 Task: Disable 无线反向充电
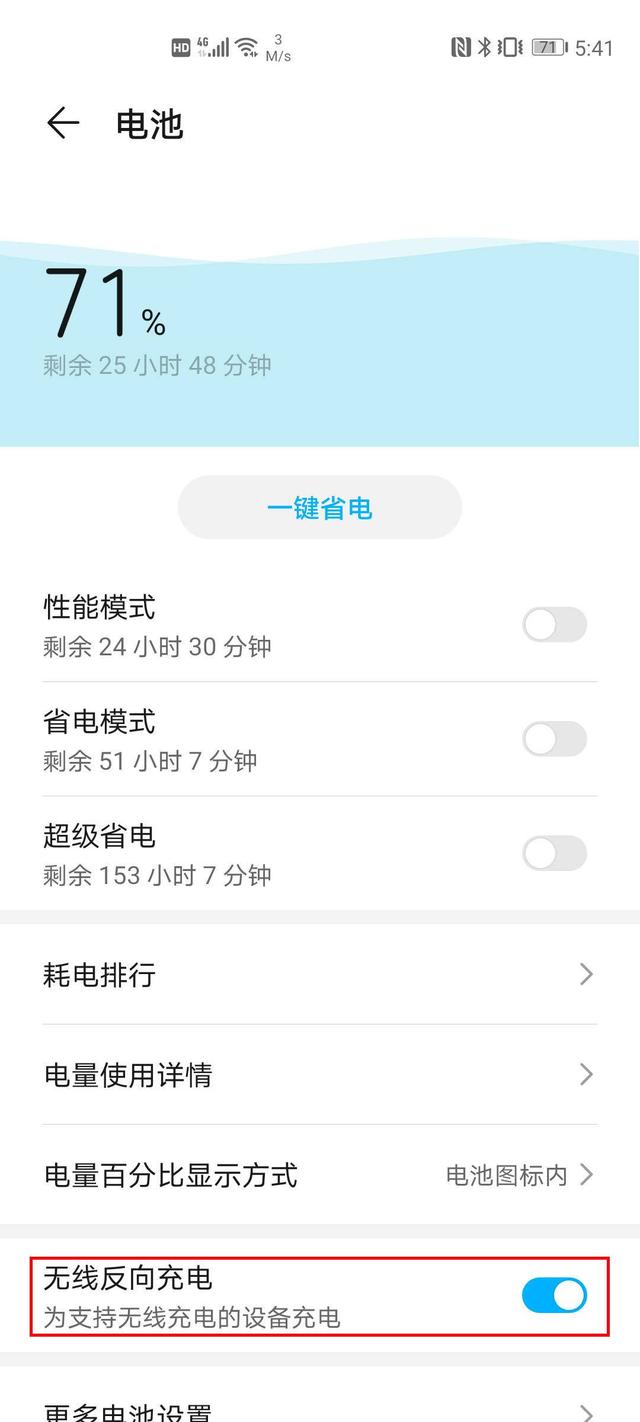pos(554,1296)
